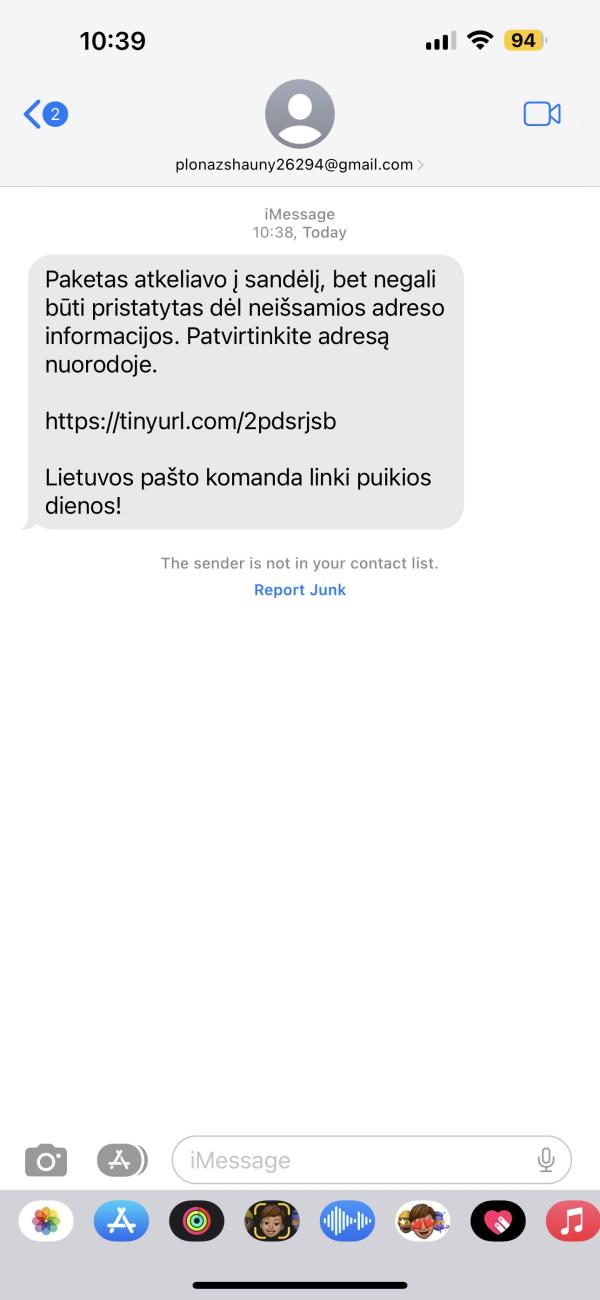
Task: Open the App Store iMessage app
Action: point(121,1221)
